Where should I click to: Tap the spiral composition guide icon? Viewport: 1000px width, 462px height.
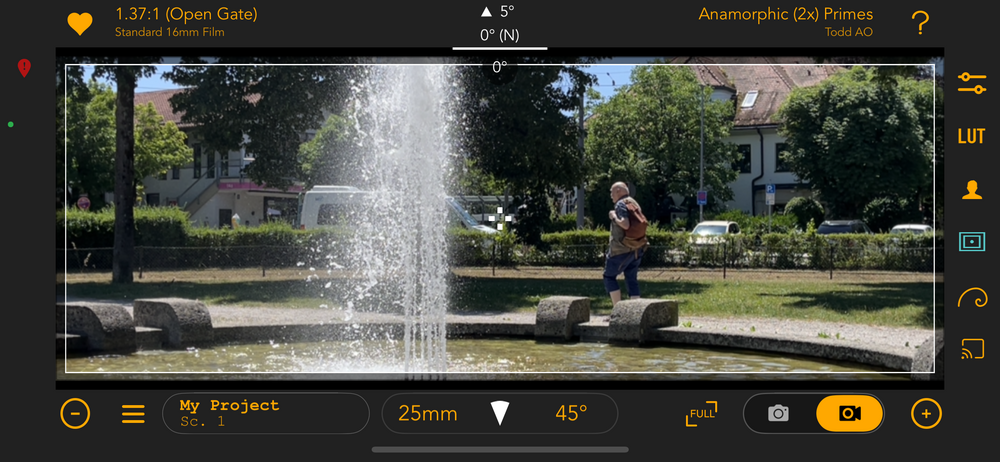tap(971, 296)
